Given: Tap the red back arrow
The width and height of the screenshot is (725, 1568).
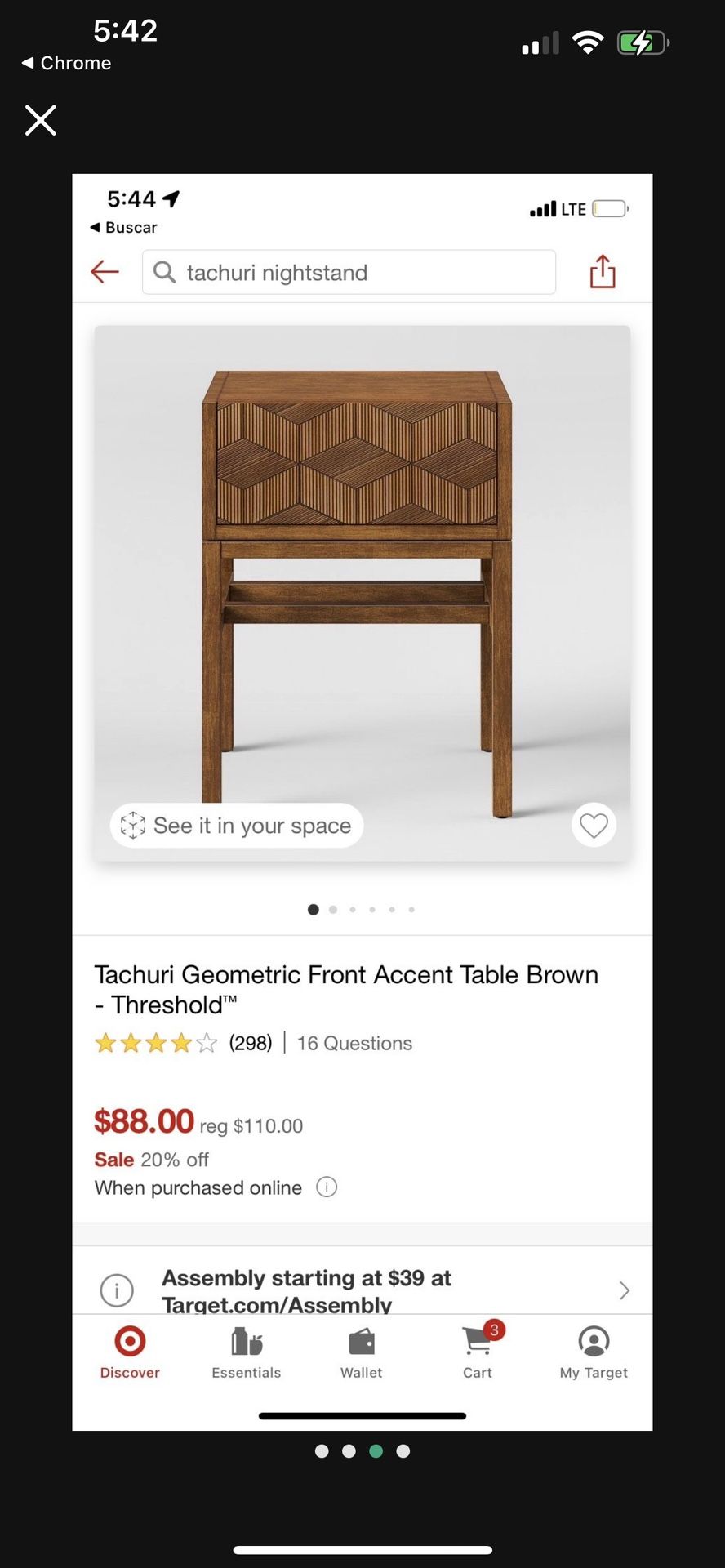Looking at the screenshot, I should (x=105, y=272).
